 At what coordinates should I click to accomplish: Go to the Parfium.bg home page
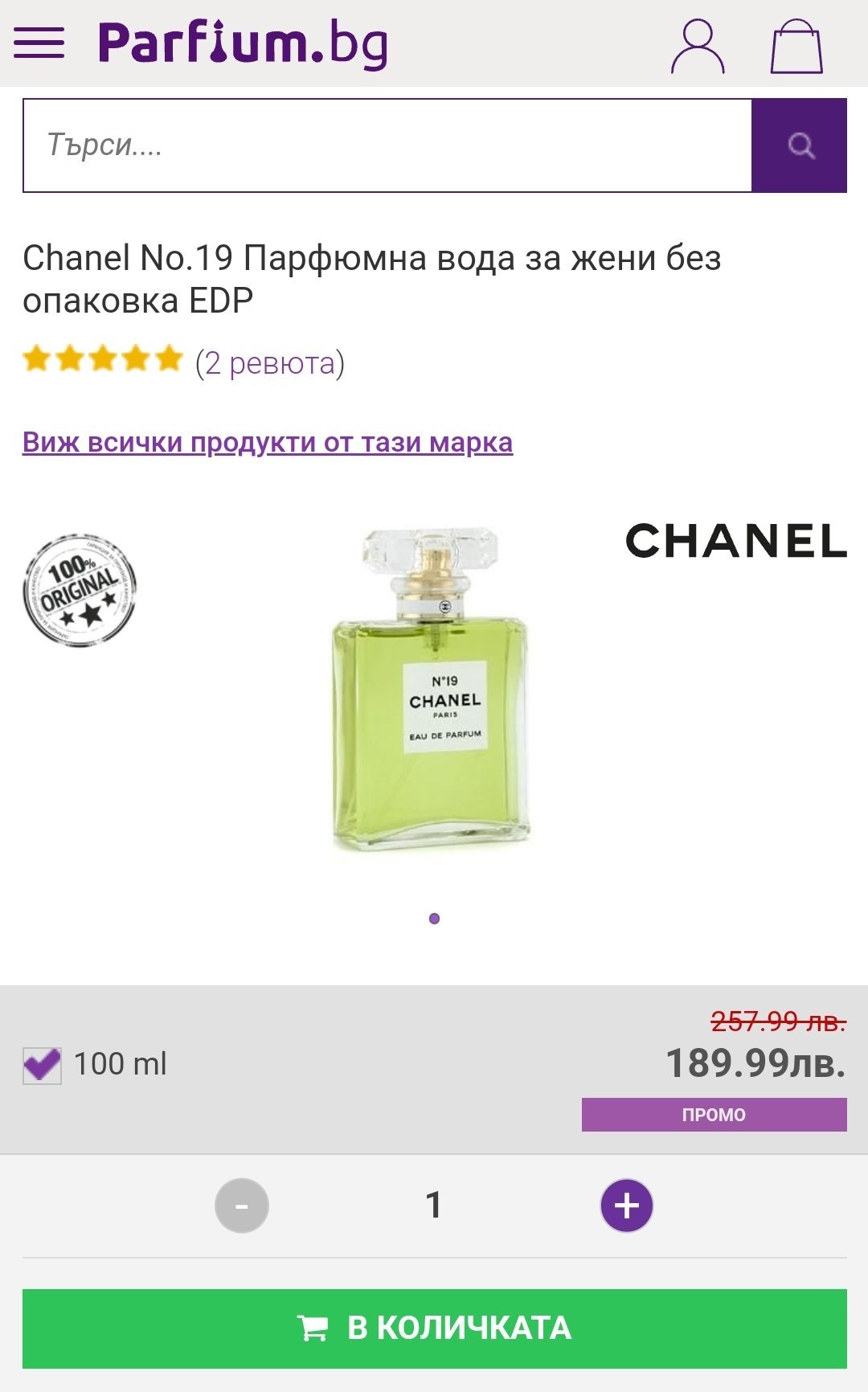point(243,44)
